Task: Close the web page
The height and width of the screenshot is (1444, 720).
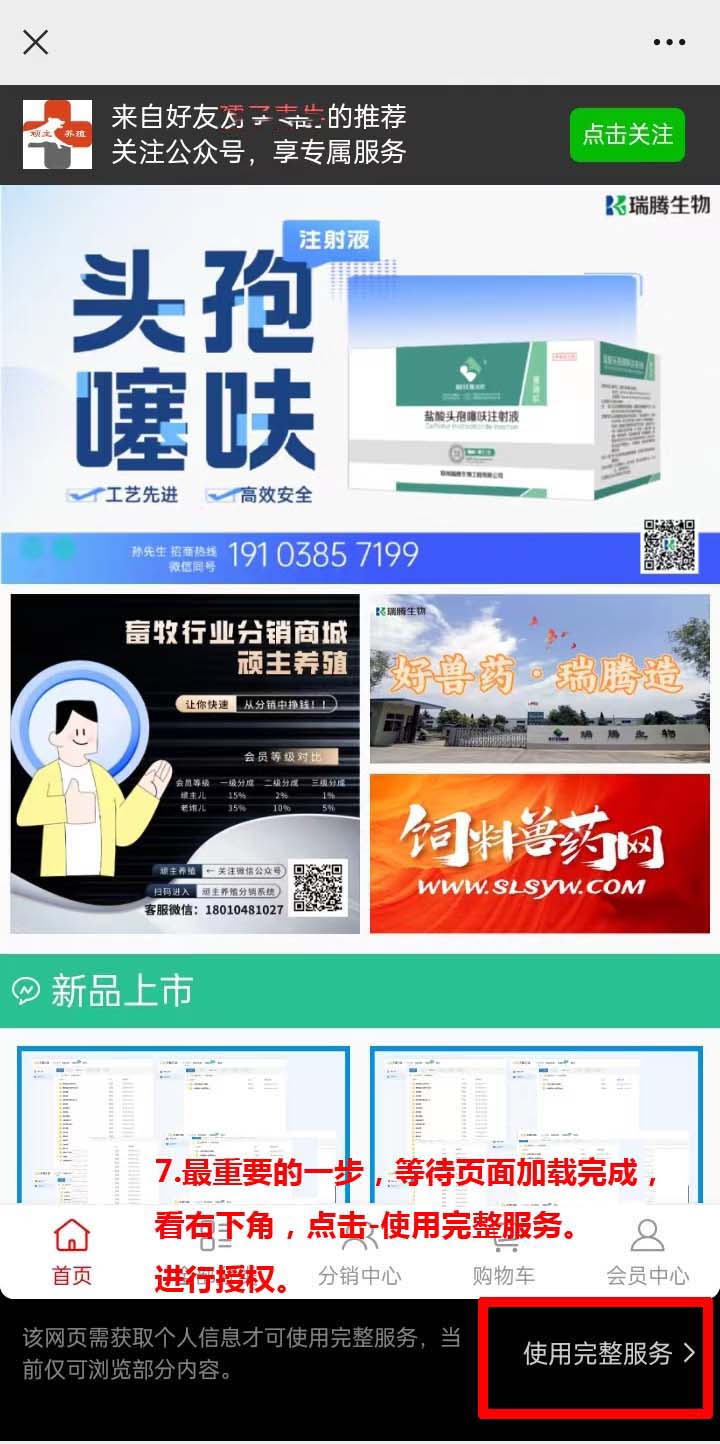Action: tap(36, 42)
